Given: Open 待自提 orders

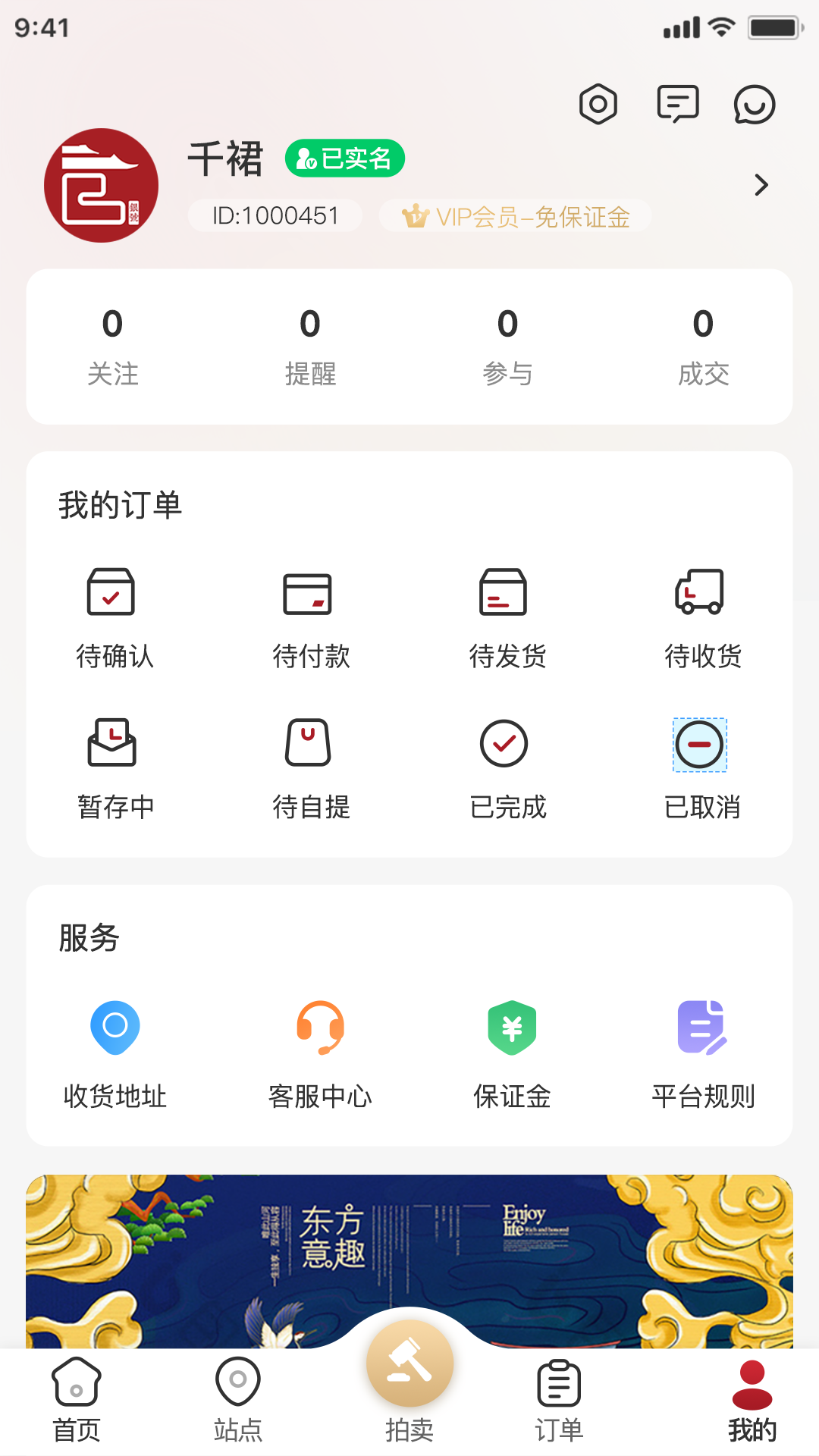Looking at the screenshot, I should pos(309,767).
